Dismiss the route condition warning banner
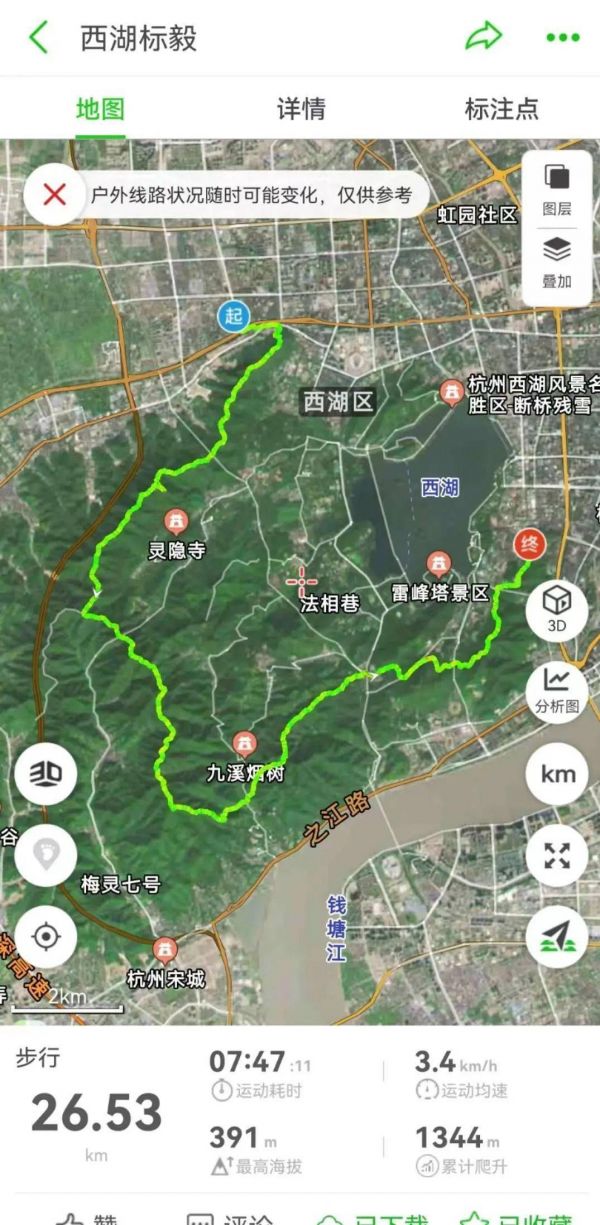 55,194
